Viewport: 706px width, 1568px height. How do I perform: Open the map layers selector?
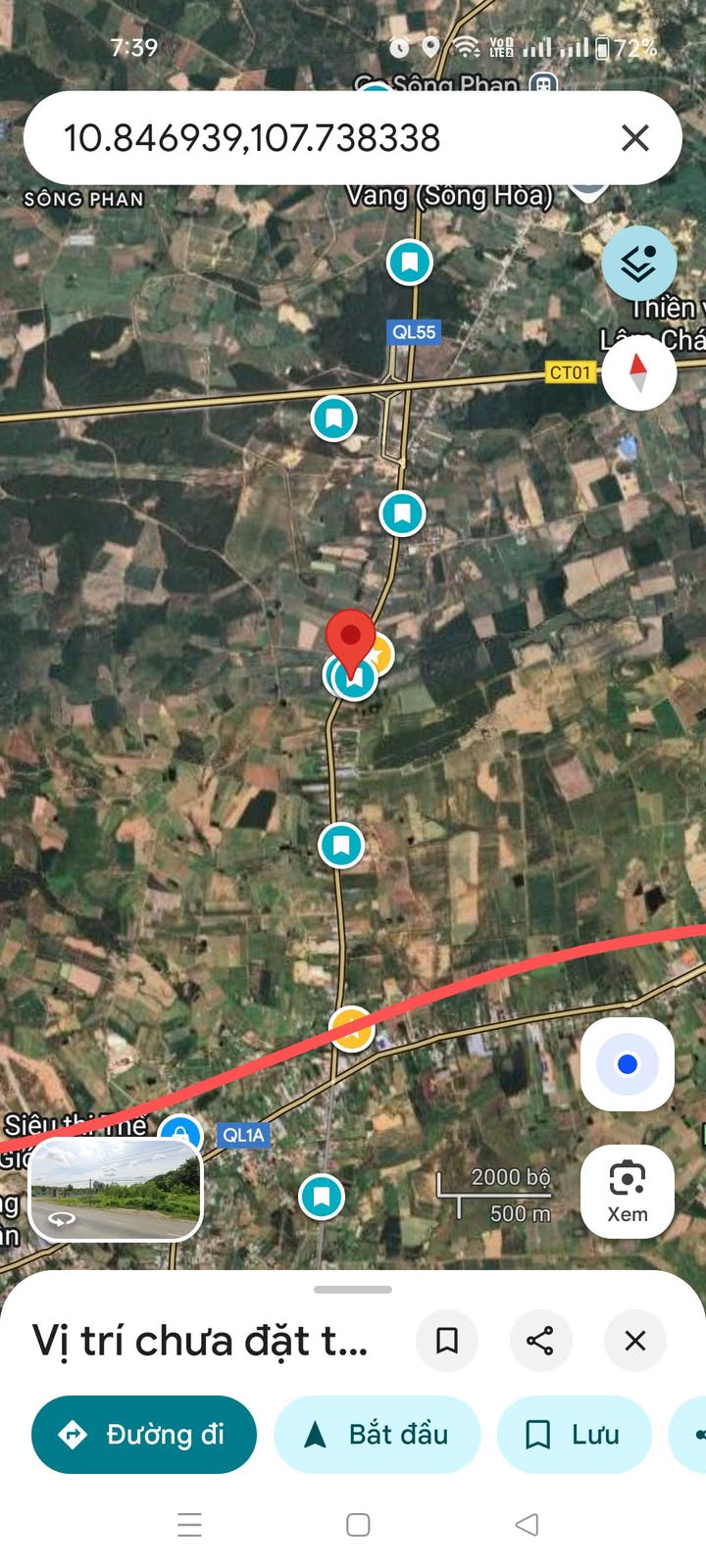click(638, 263)
